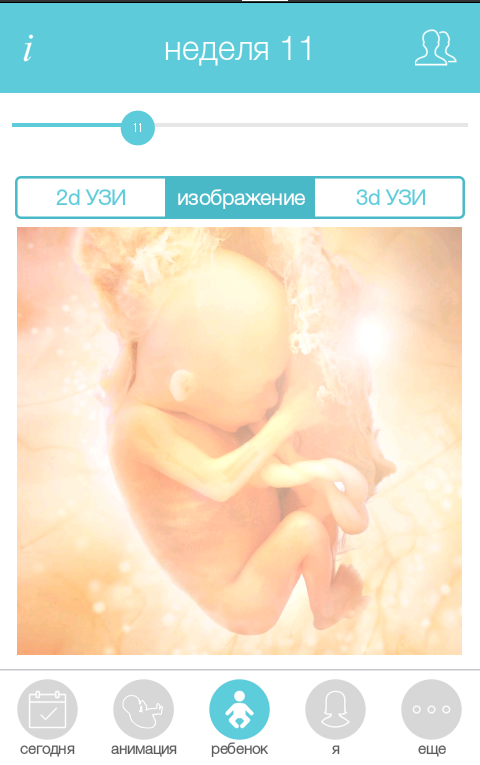
Task: Switch to the 3d УЗИ view
Action: [389, 198]
